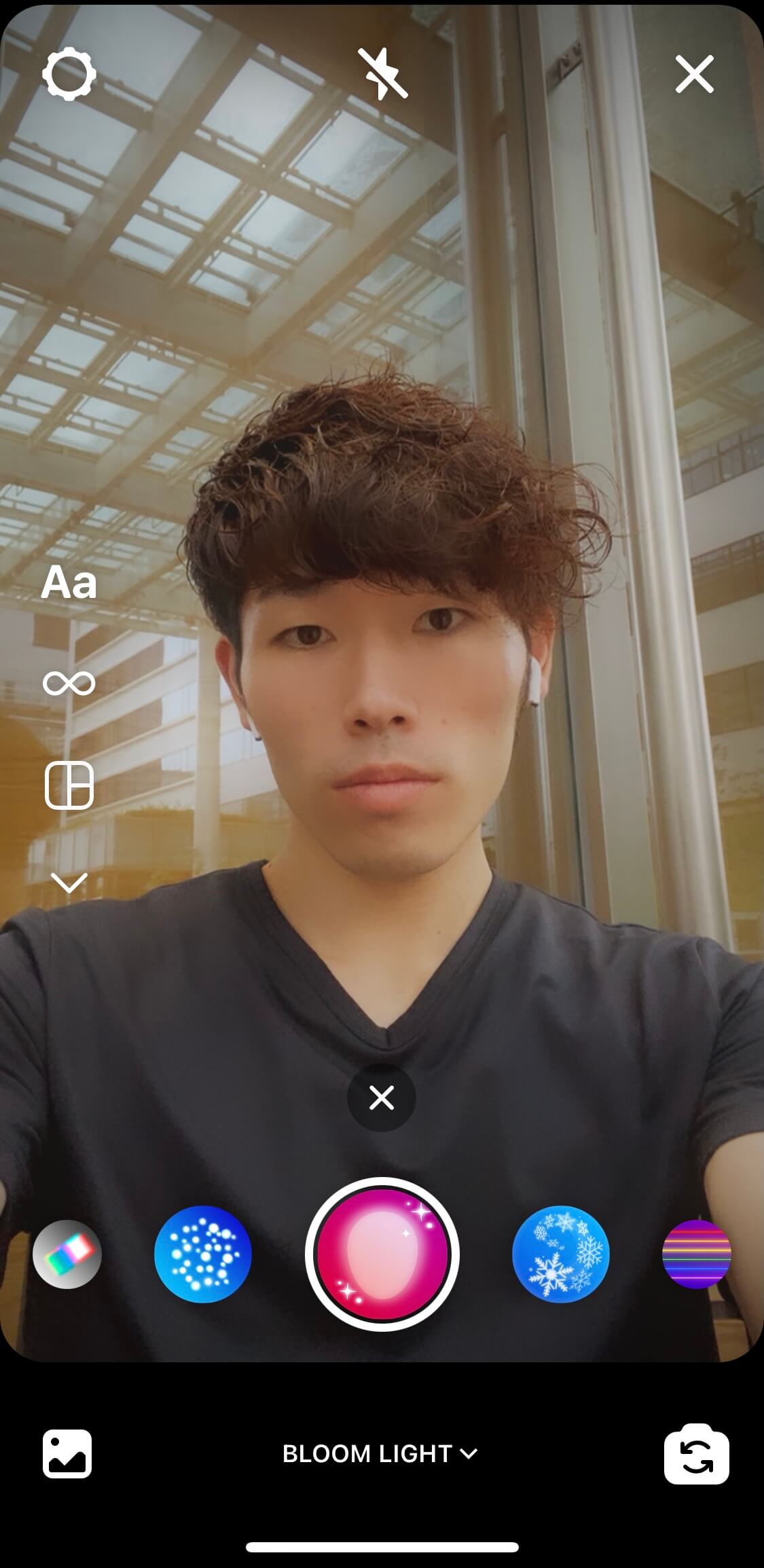Select the snowflake filter
This screenshot has width=764, height=1568.
(x=560, y=1254)
